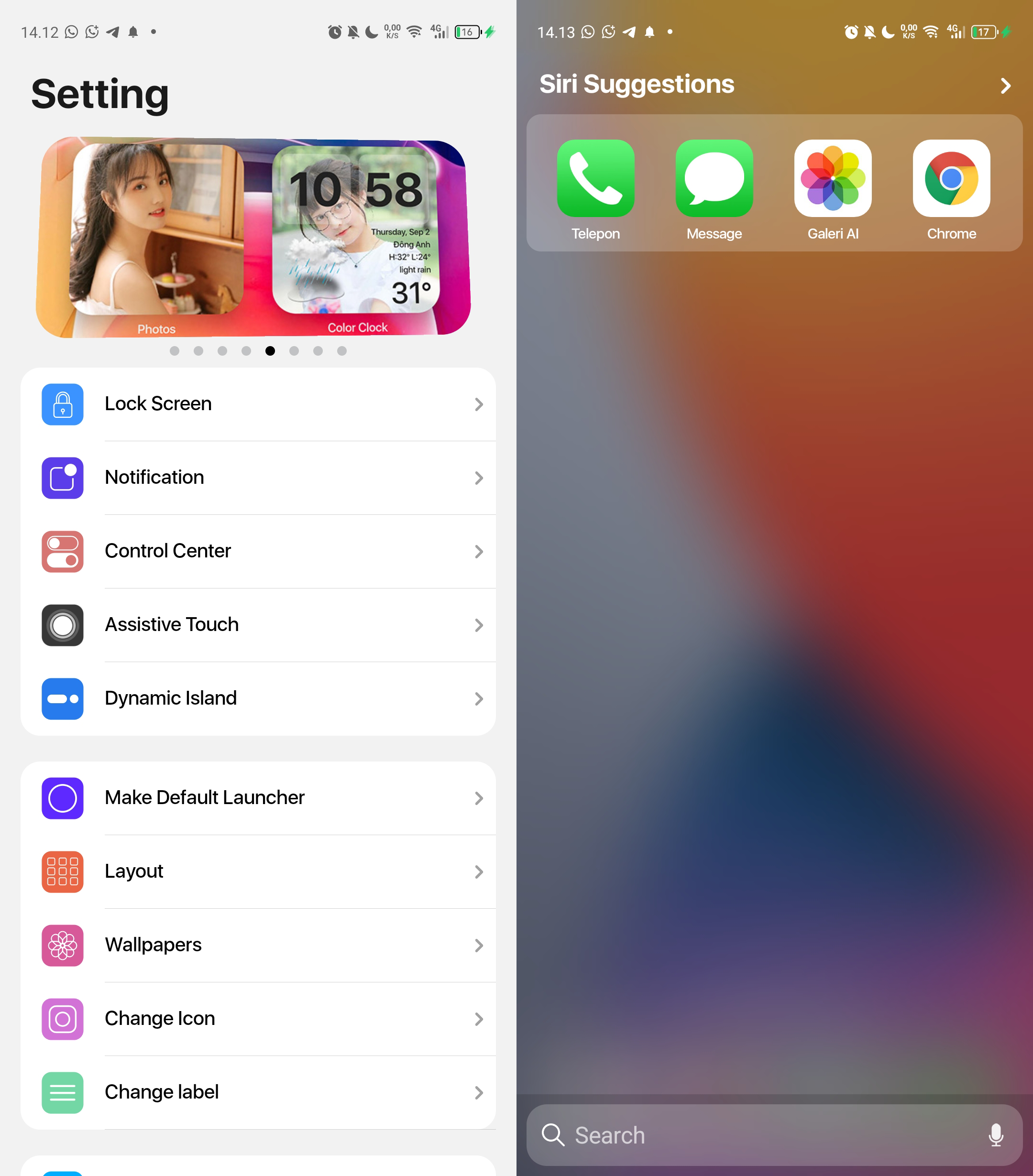Select Make Default Launcher
This screenshot has width=1033, height=1176.
[x=258, y=798]
